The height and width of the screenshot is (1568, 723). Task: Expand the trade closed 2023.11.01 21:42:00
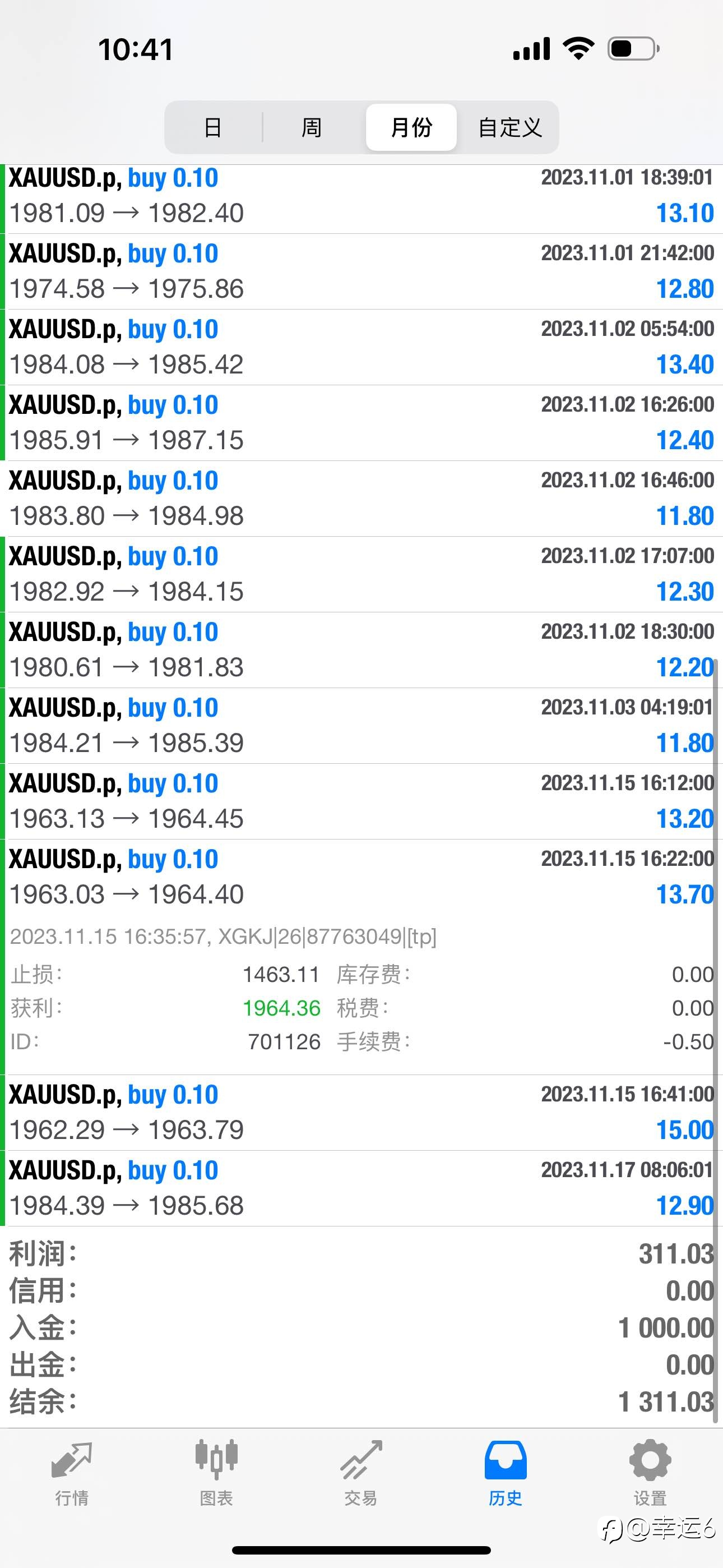click(x=361, y=271)
